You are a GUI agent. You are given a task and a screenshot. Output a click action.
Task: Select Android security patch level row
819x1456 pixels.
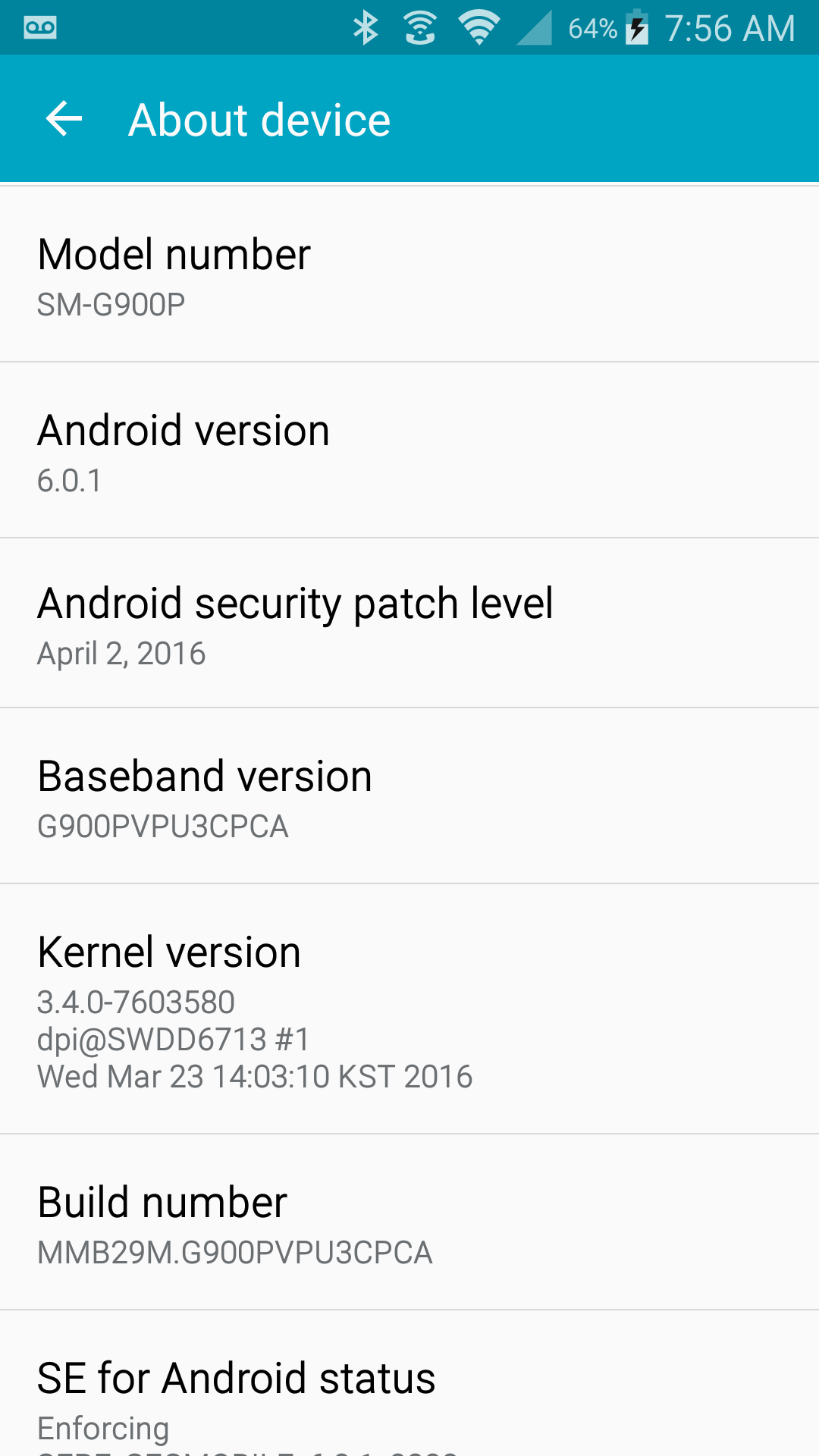[x=409, y=623]
